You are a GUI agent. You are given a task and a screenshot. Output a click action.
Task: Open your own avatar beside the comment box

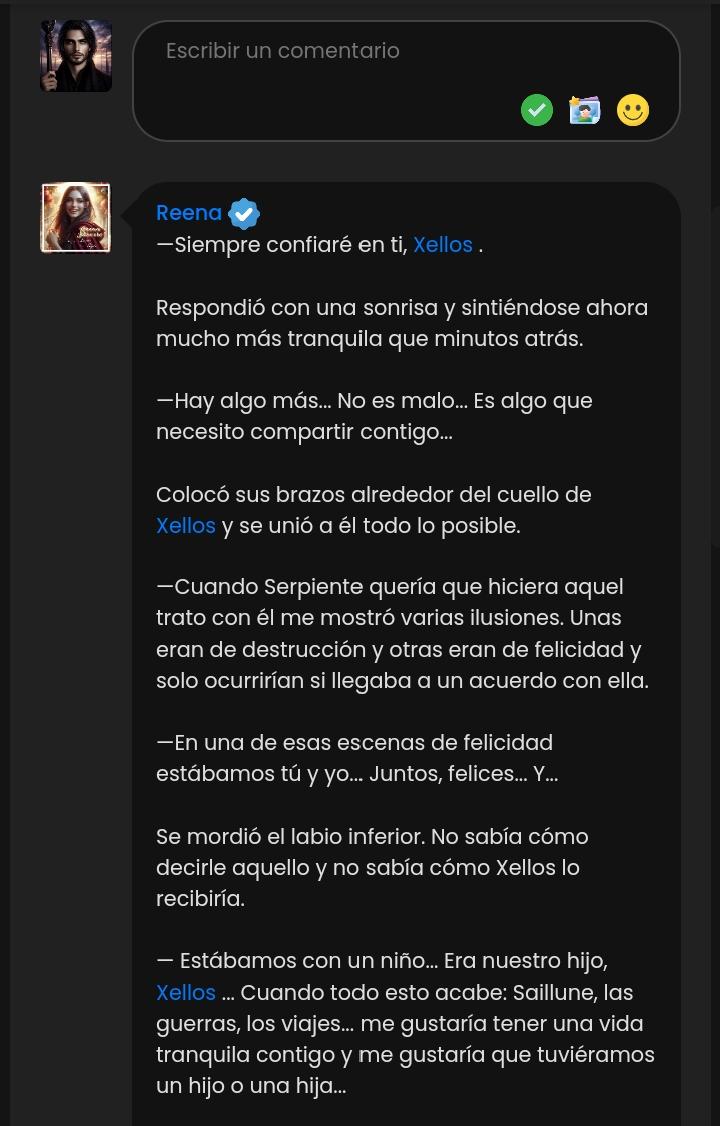coord(76,56)
